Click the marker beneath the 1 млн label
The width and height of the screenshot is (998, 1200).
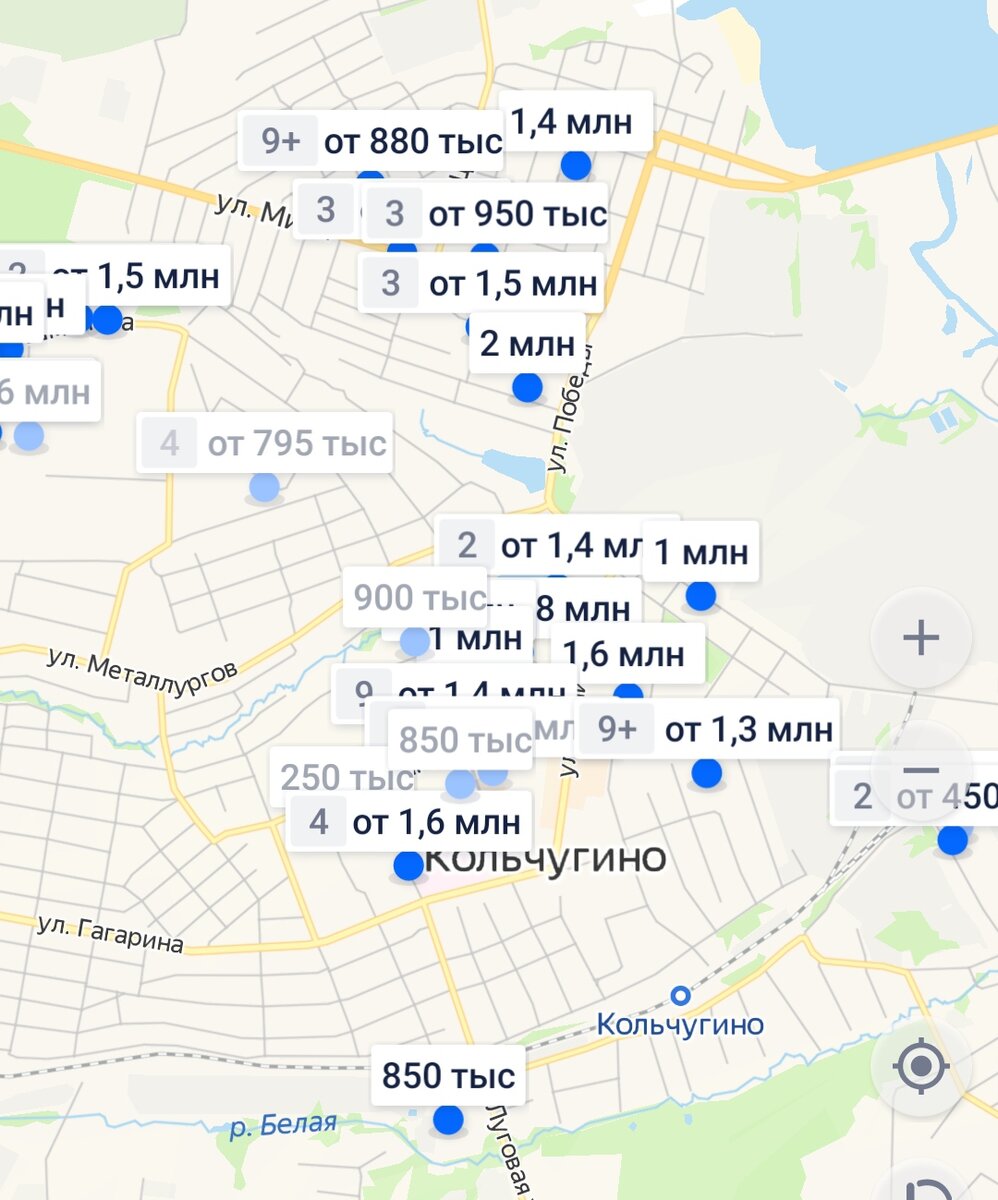point(701,597)
